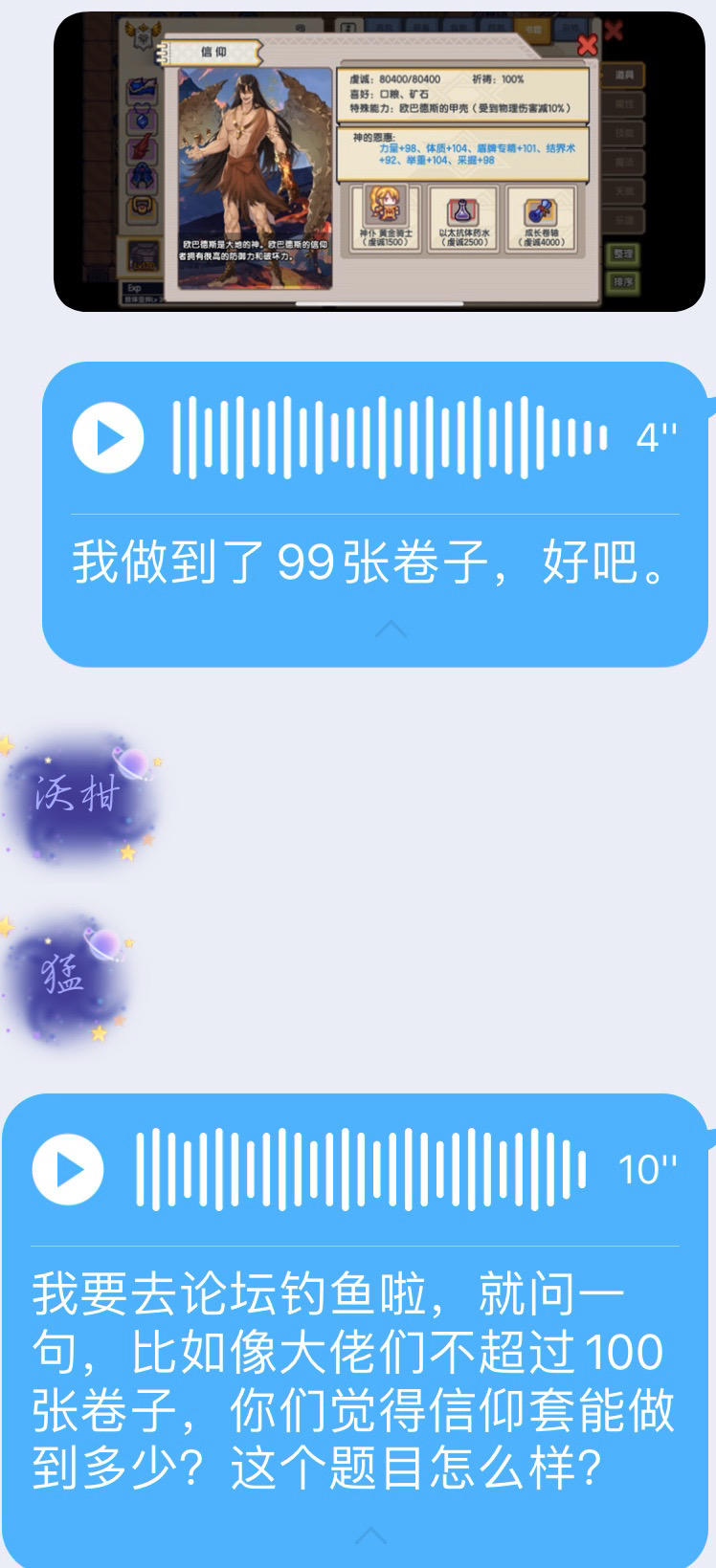Play the 10-second voice message
This screenshot has width=716, height=1568.
68,1168
